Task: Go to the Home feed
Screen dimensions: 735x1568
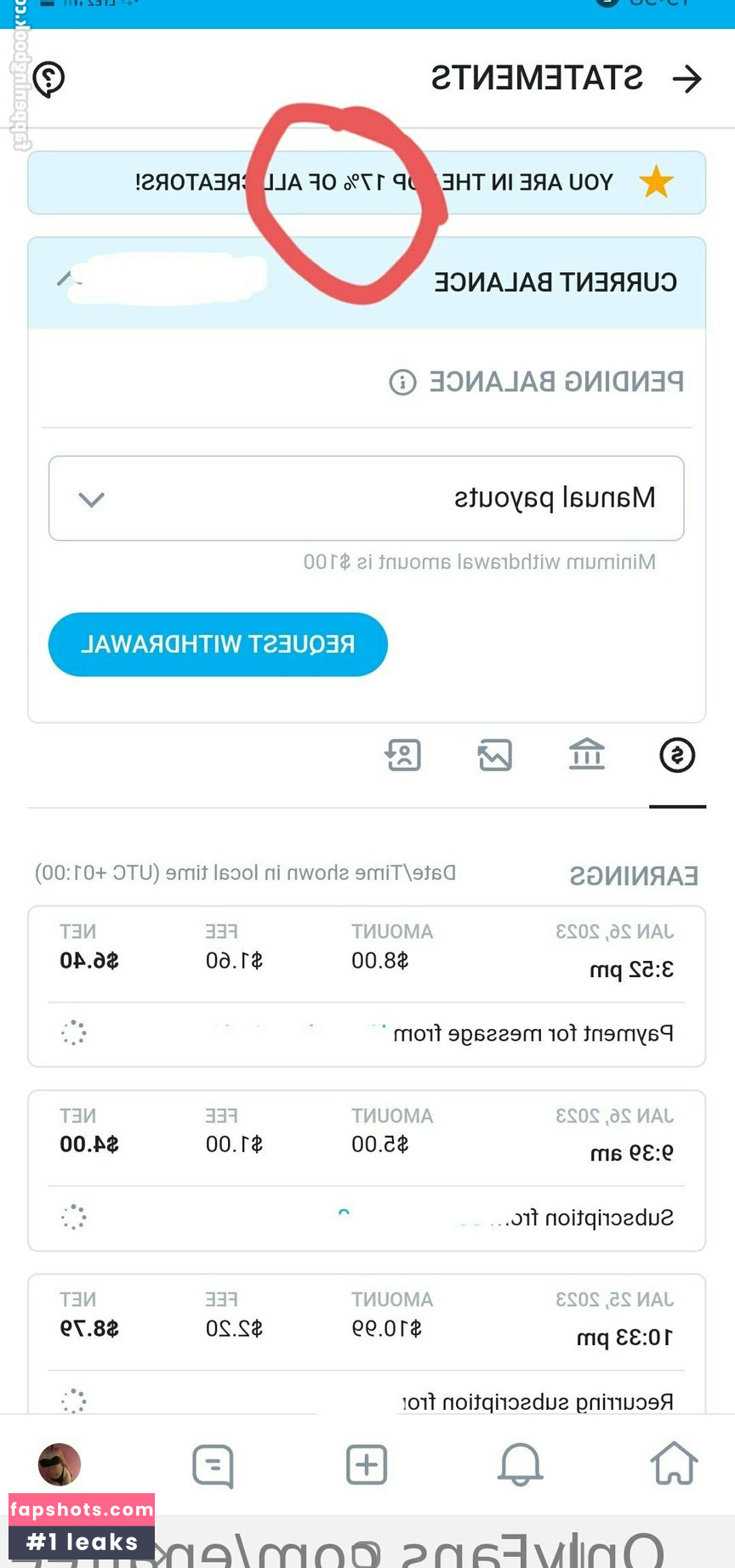Action: click(674, 1464)
